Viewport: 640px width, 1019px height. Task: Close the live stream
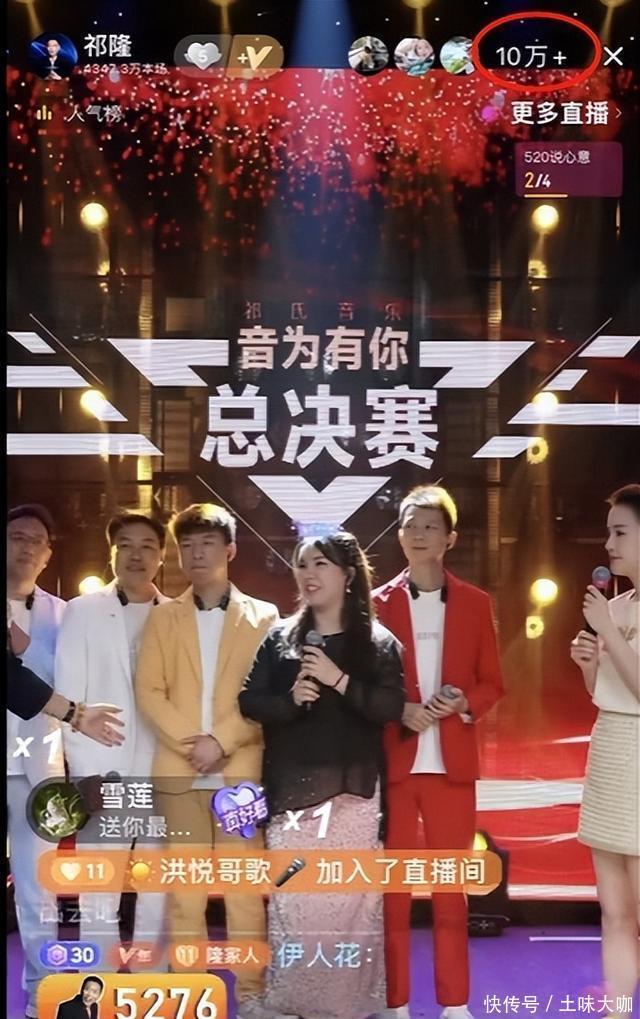pos(615,55)
